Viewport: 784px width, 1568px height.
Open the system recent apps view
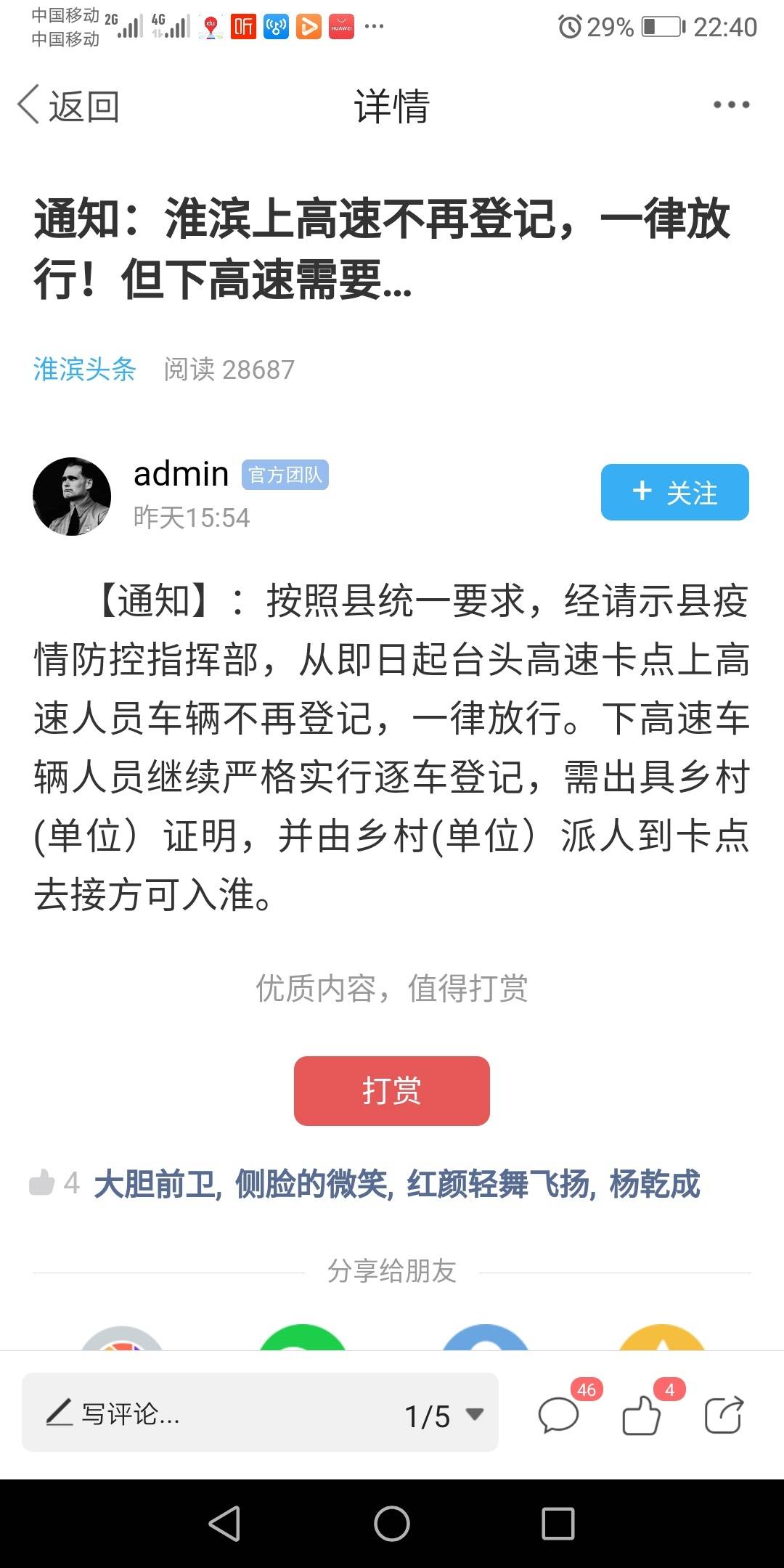pyautogui.click(x=558, y=1524)
